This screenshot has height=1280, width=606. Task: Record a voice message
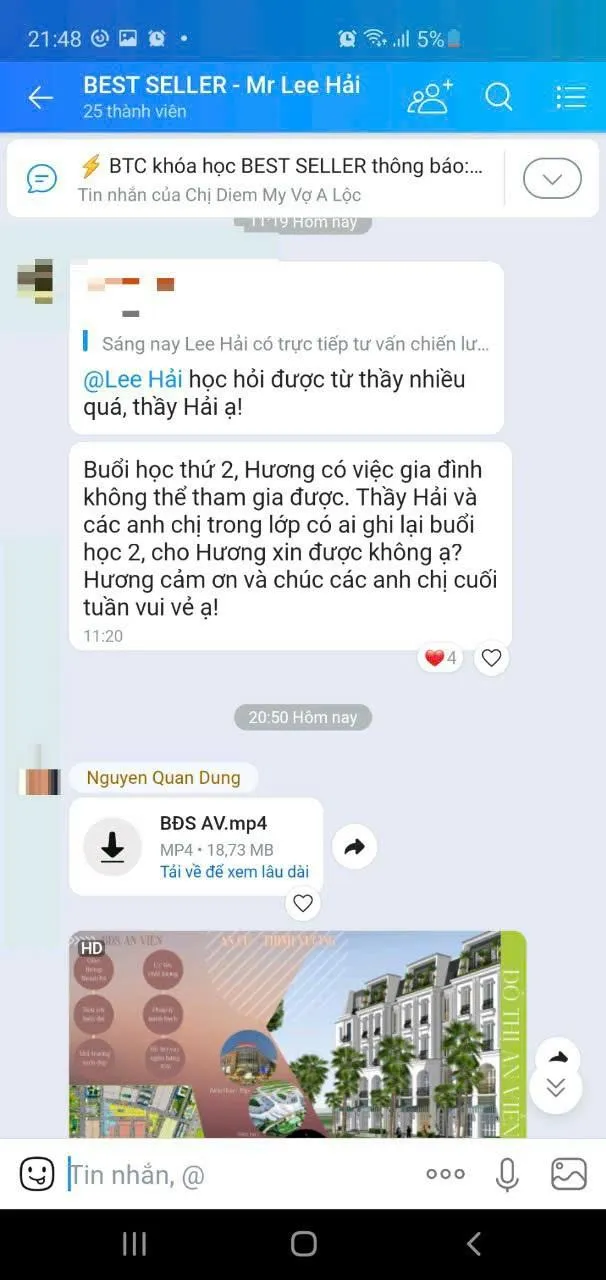click(507, 1174)
